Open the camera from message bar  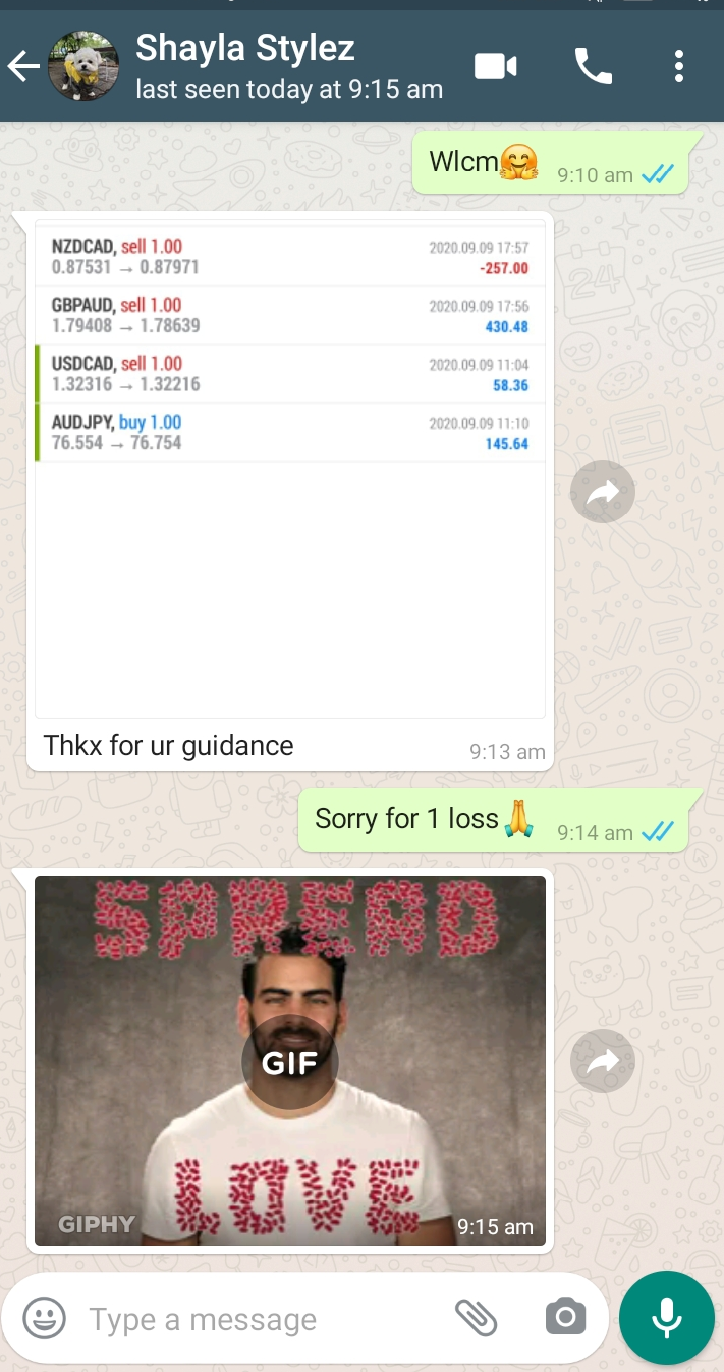click(565, 1318)
